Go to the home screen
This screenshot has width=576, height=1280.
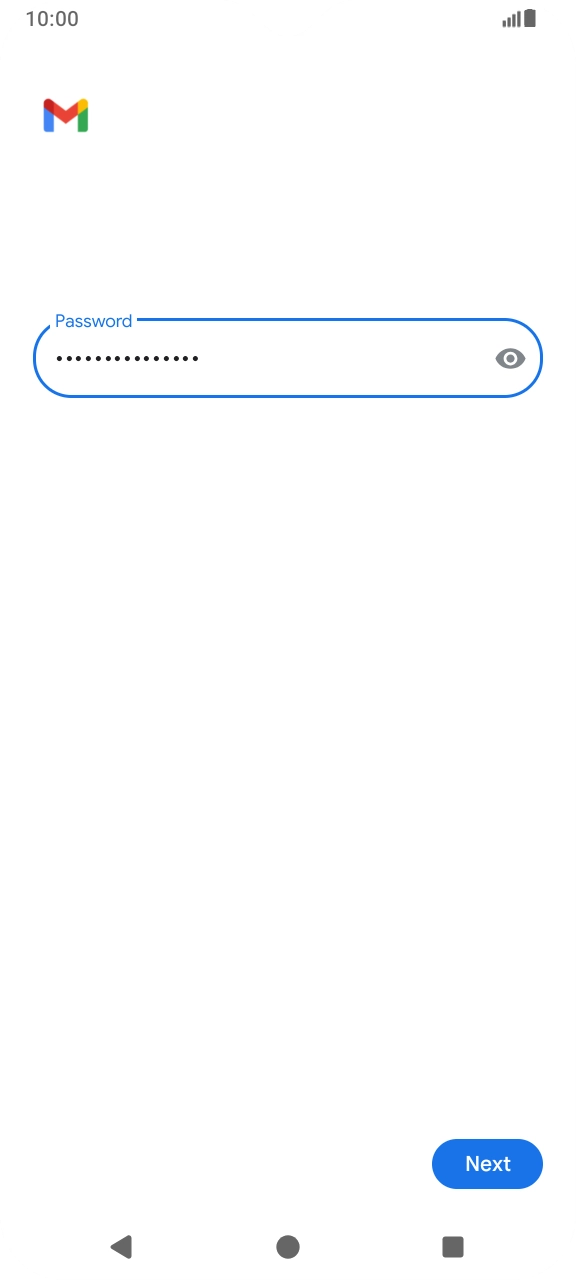288,1246
